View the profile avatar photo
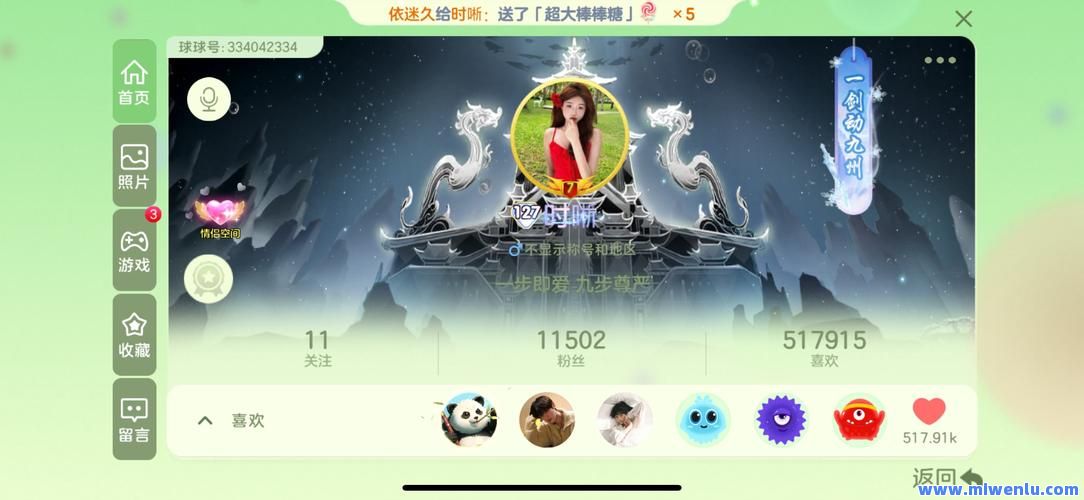 [x=569, y=134]
